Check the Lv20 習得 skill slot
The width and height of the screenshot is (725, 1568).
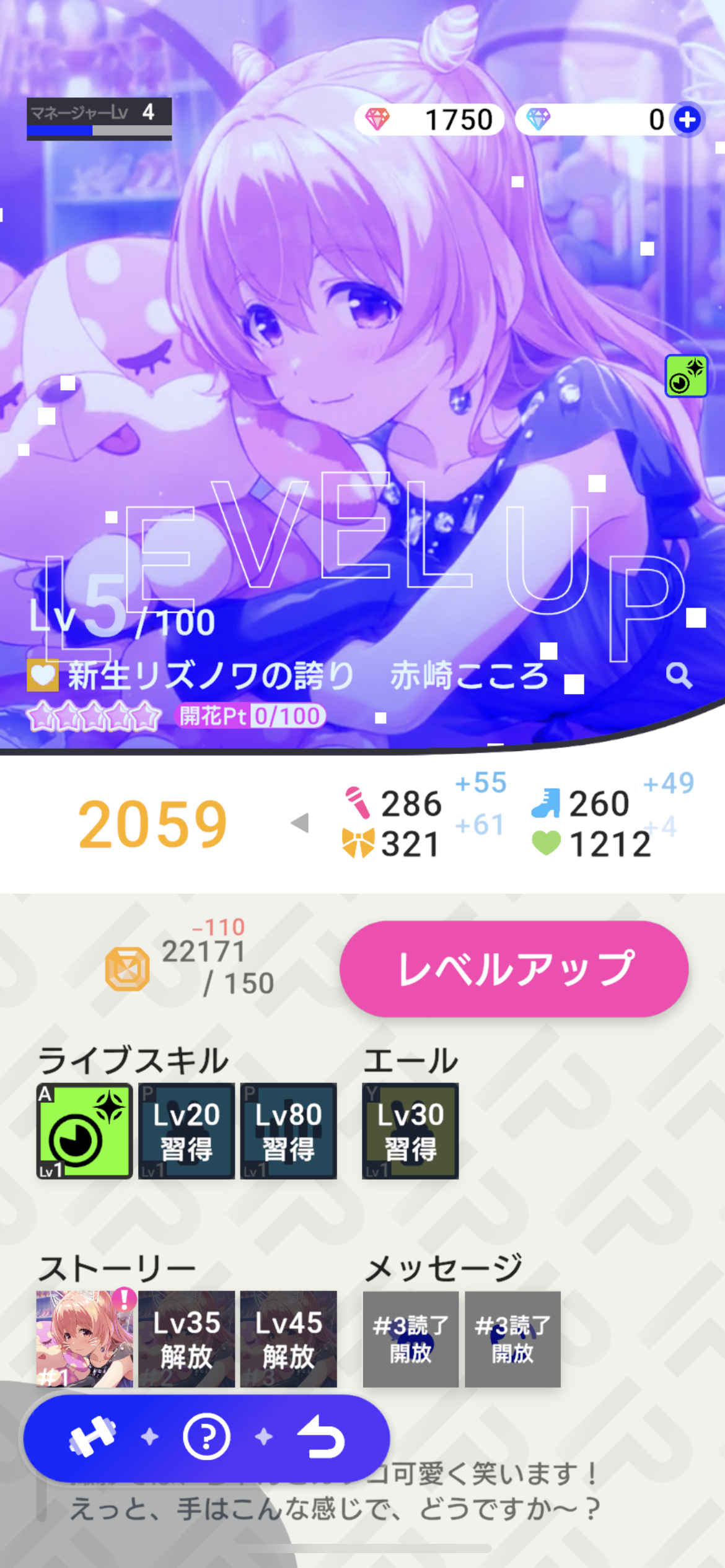pos(187,1131)
